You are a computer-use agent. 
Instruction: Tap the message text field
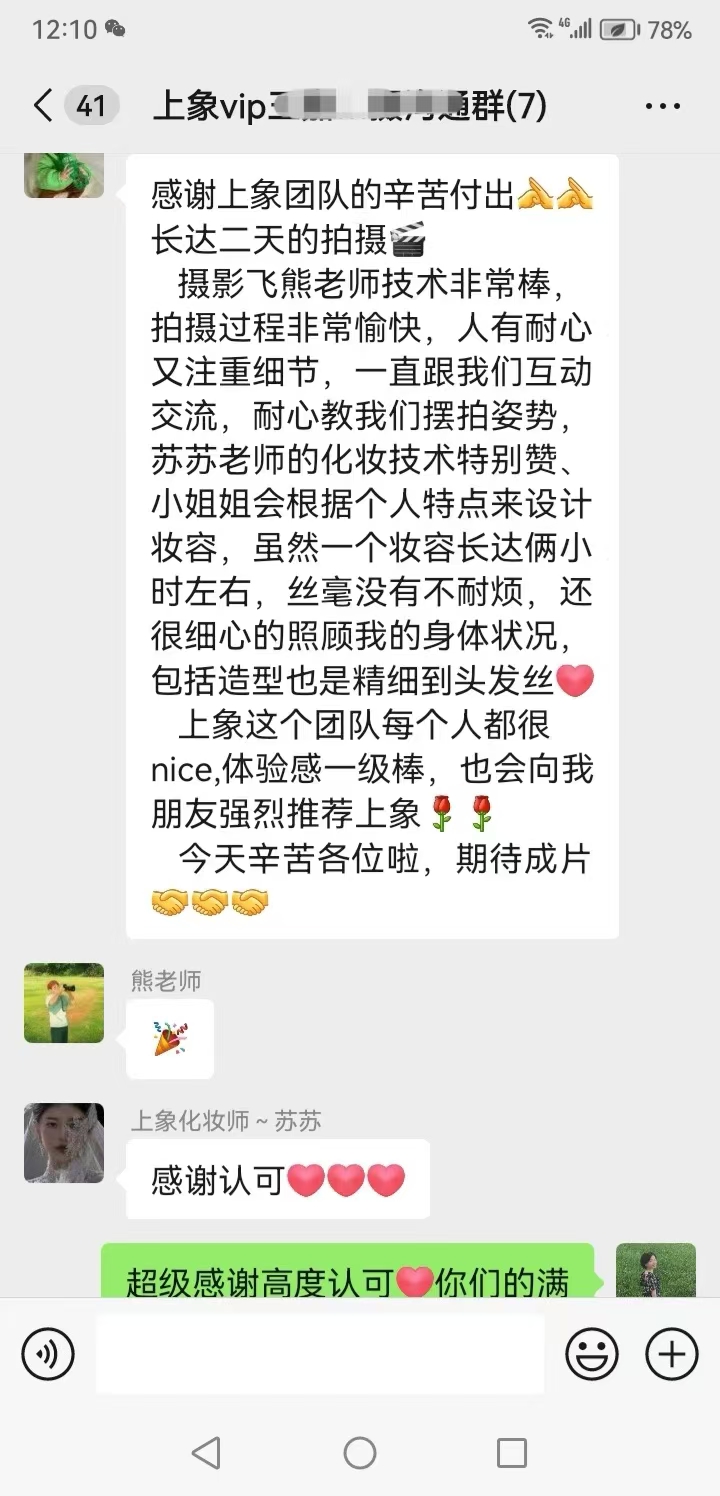click(x=320, y=1354)
